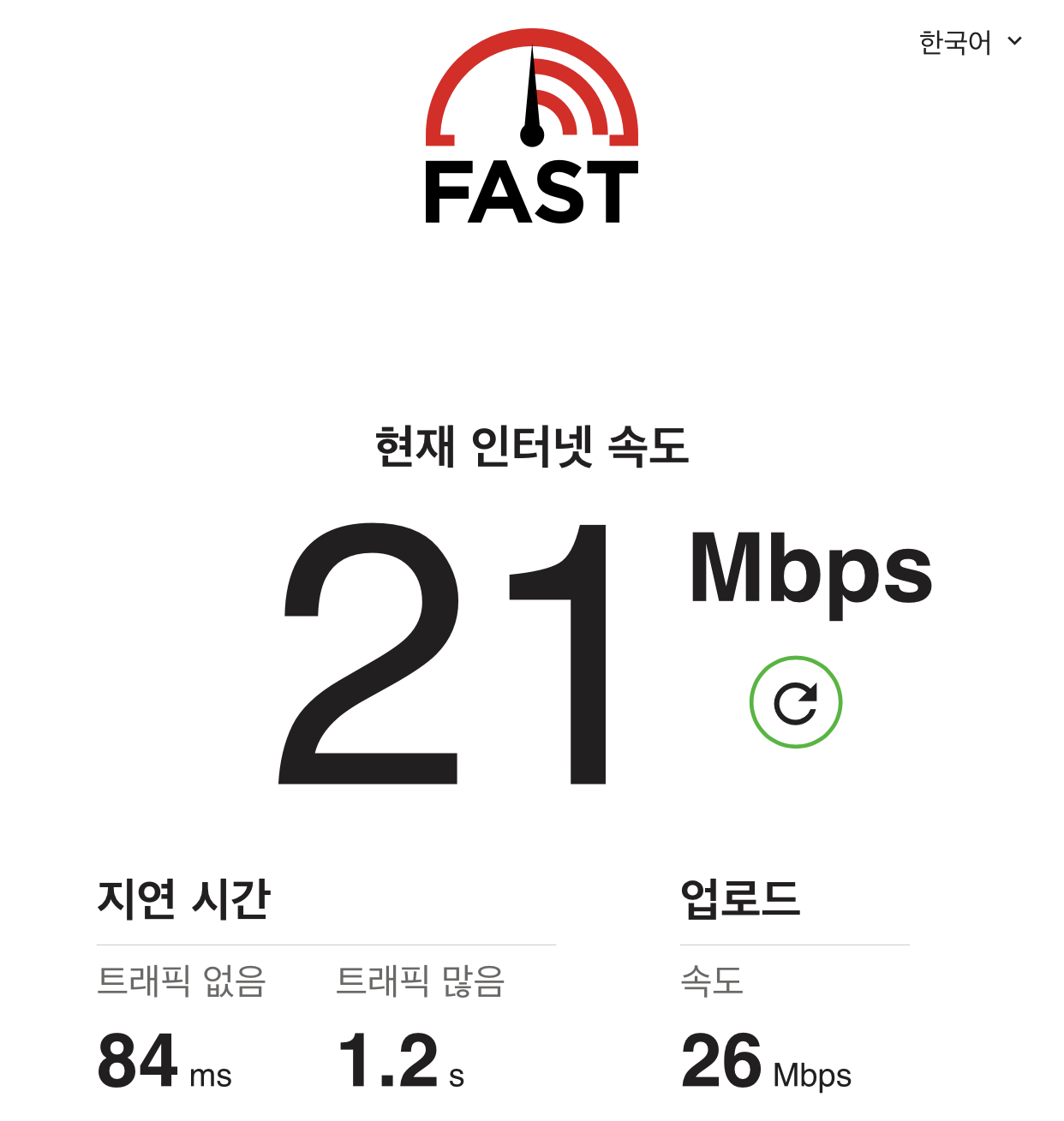The image size is (1064, 1121).
Task: Restart the speed test with the refresh icon
Action: pyautogui.click(x=795, y=702)
